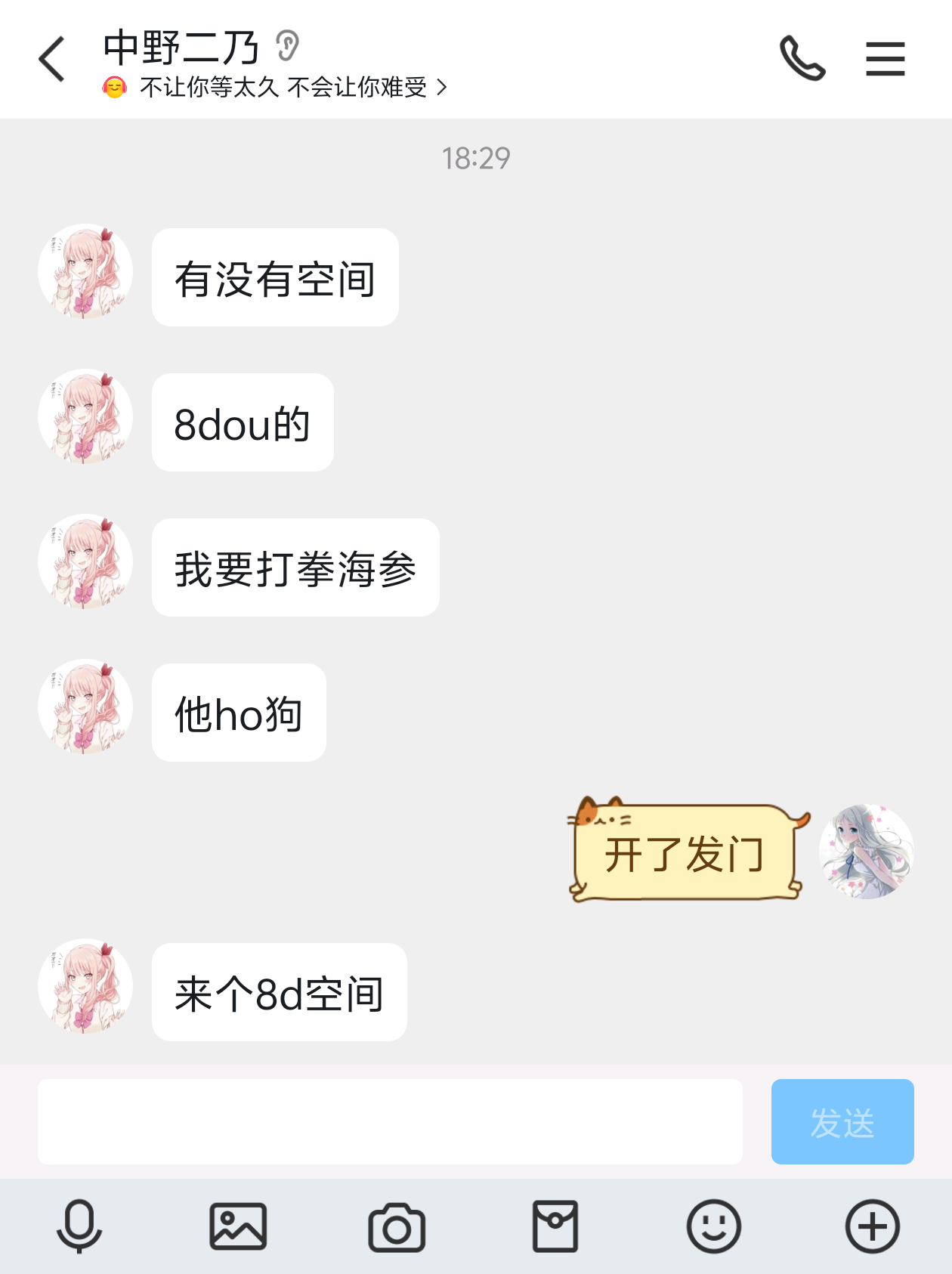Record a voice message with microphone
Viewport: 952px width, 1274px height.
coord(79,1226)
